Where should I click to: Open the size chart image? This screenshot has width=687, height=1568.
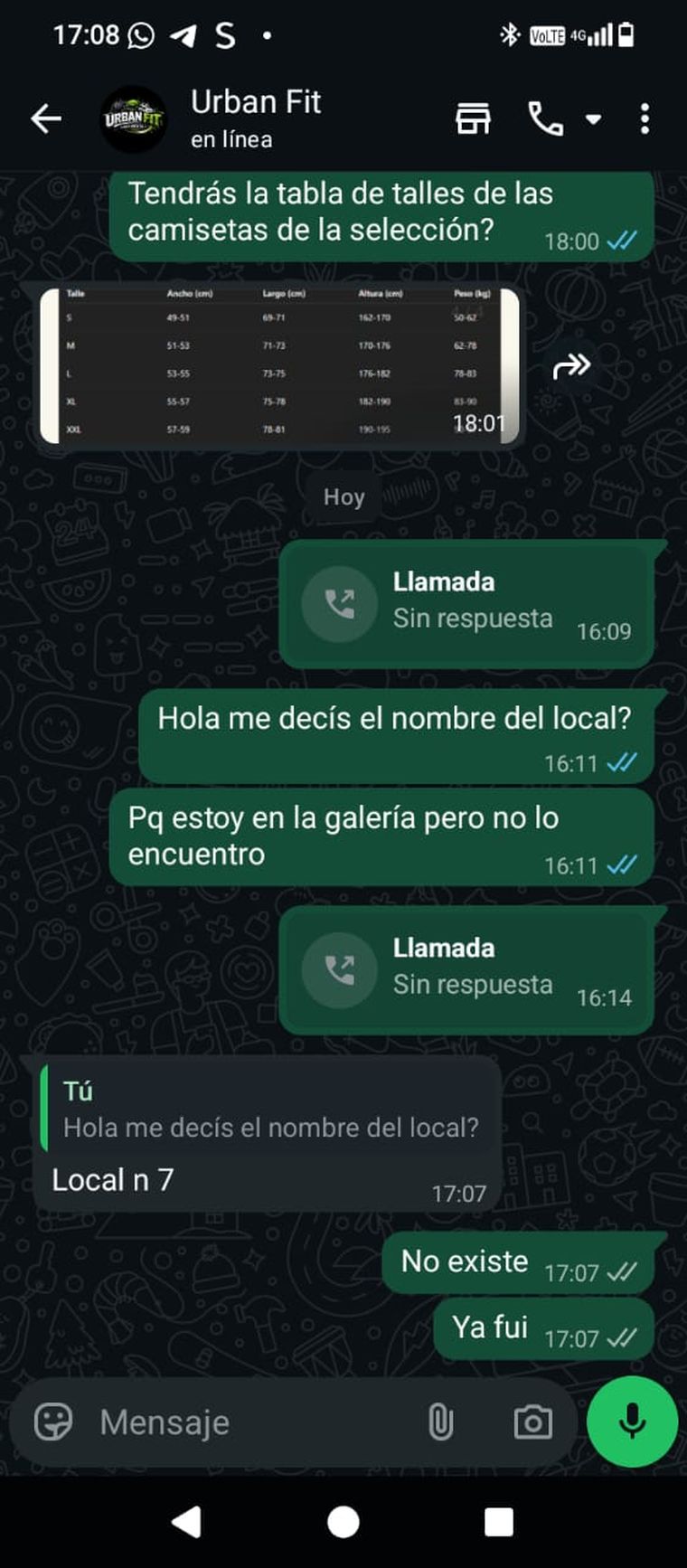tap(279, 366)
